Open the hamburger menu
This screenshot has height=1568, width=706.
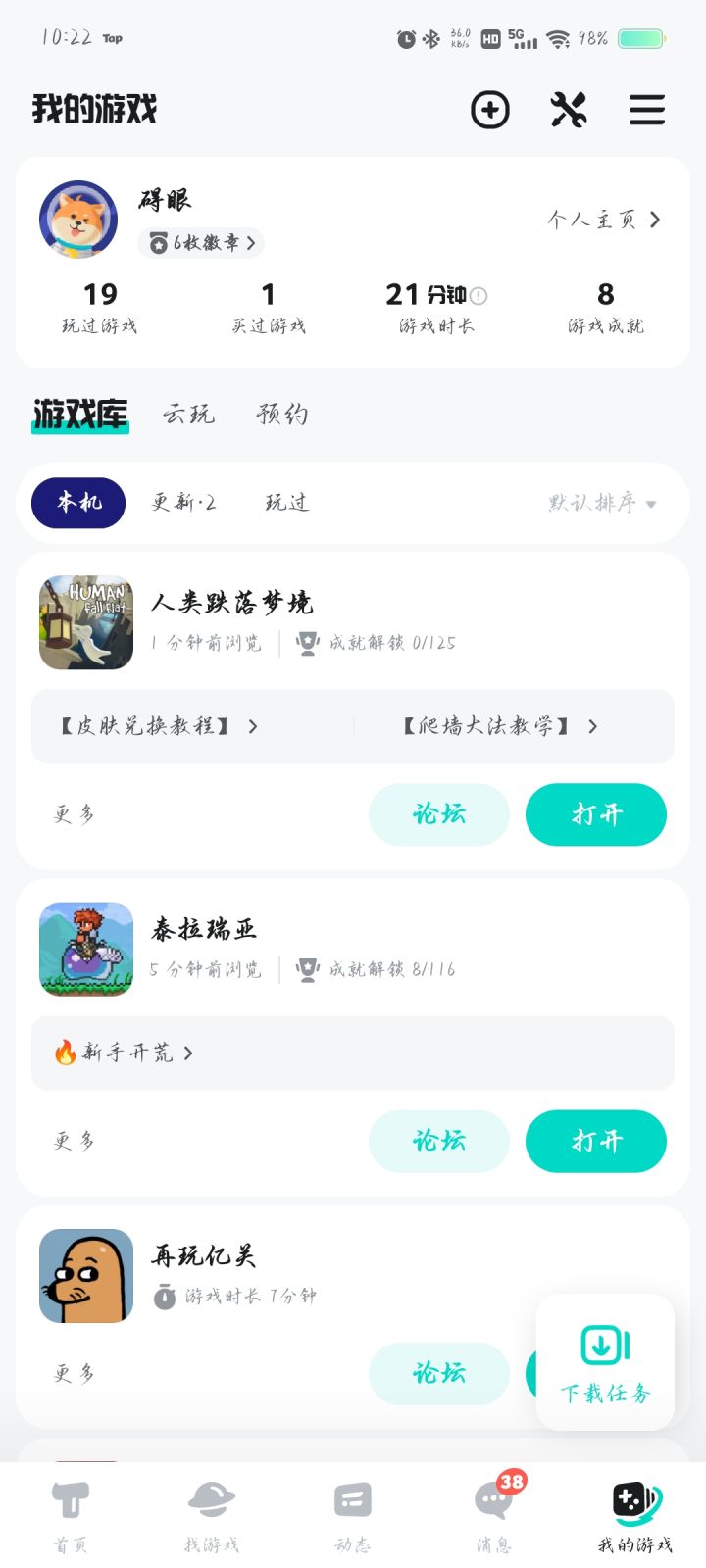(647, 110)
